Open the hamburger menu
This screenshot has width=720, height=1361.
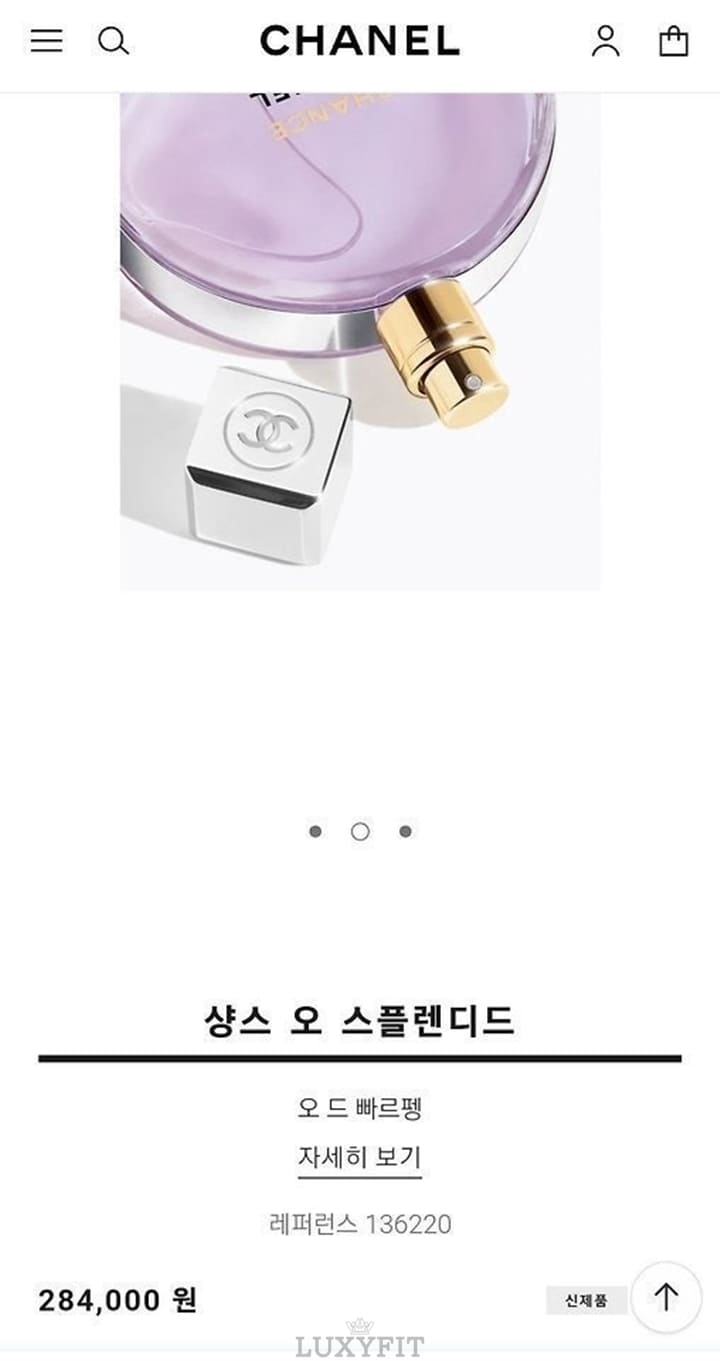pos(46,41)
